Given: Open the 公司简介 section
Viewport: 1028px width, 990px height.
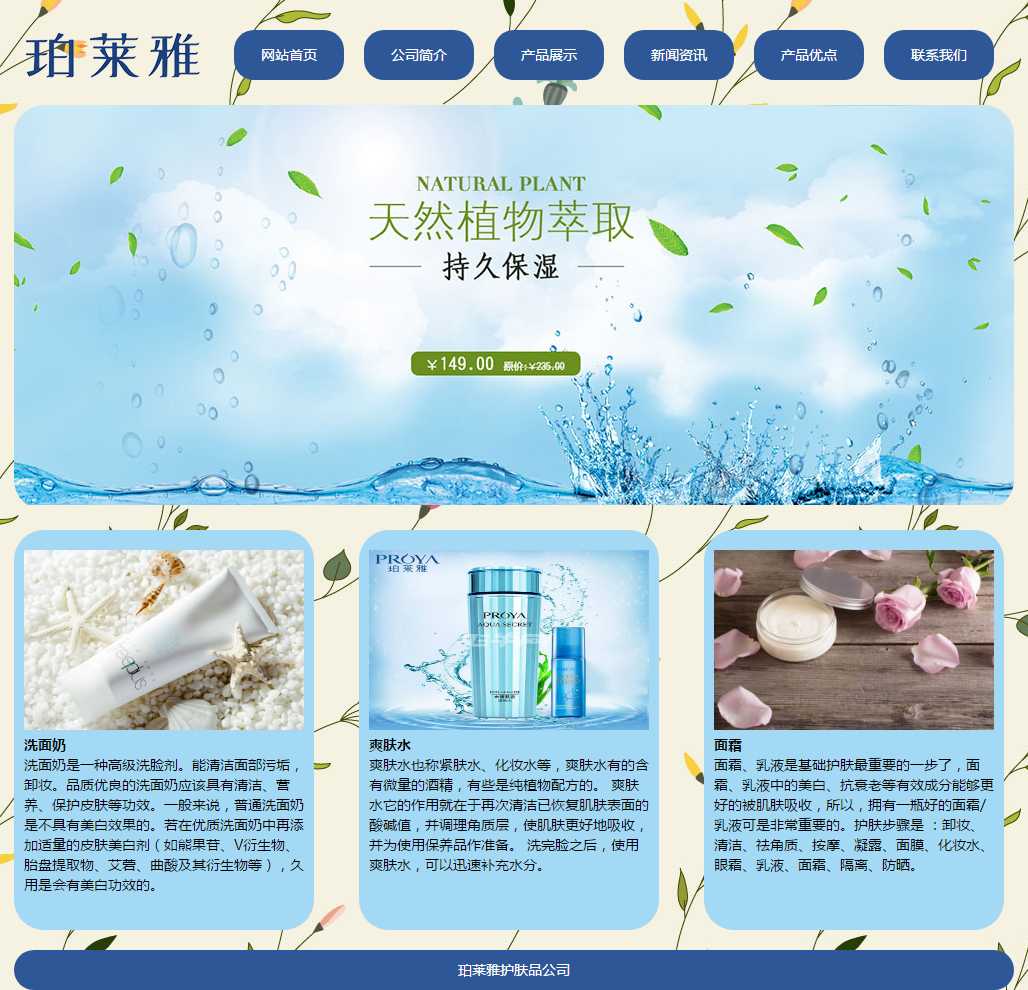Looking at the screenshot, I should (419, 55).
